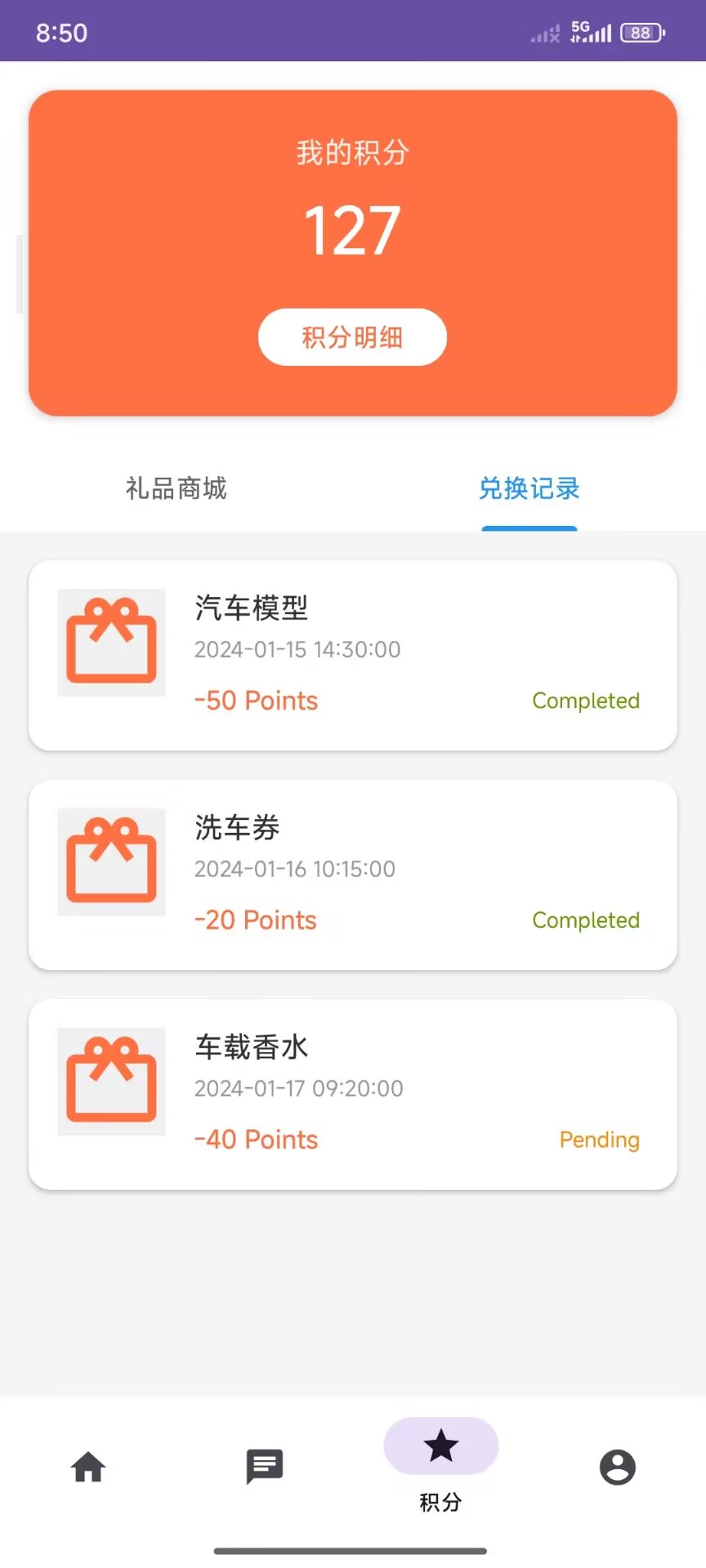Image resolution: width=706 pixels, height=1568 pixels.
Task: Open the profile account tab
Action: tap(618, 1467)
